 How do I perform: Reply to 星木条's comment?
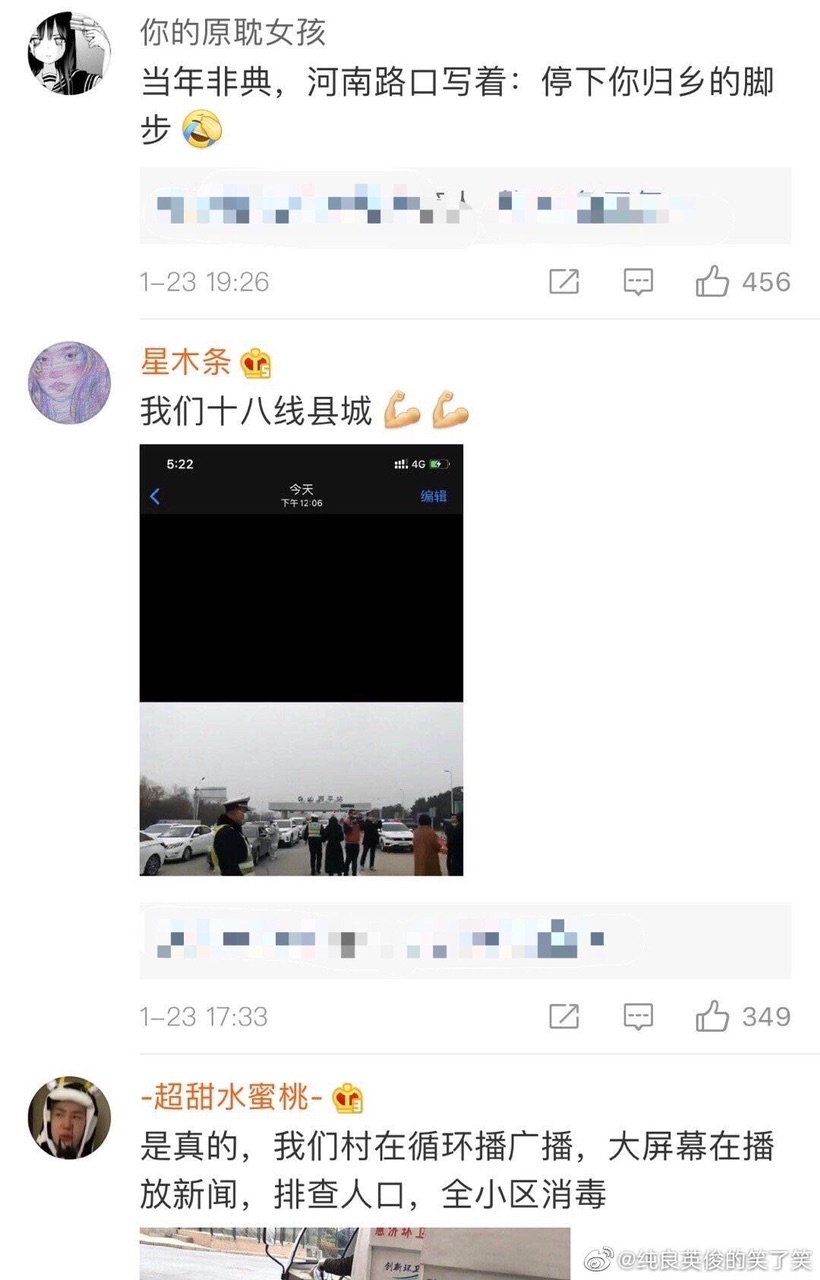(x=638, y=1017)
